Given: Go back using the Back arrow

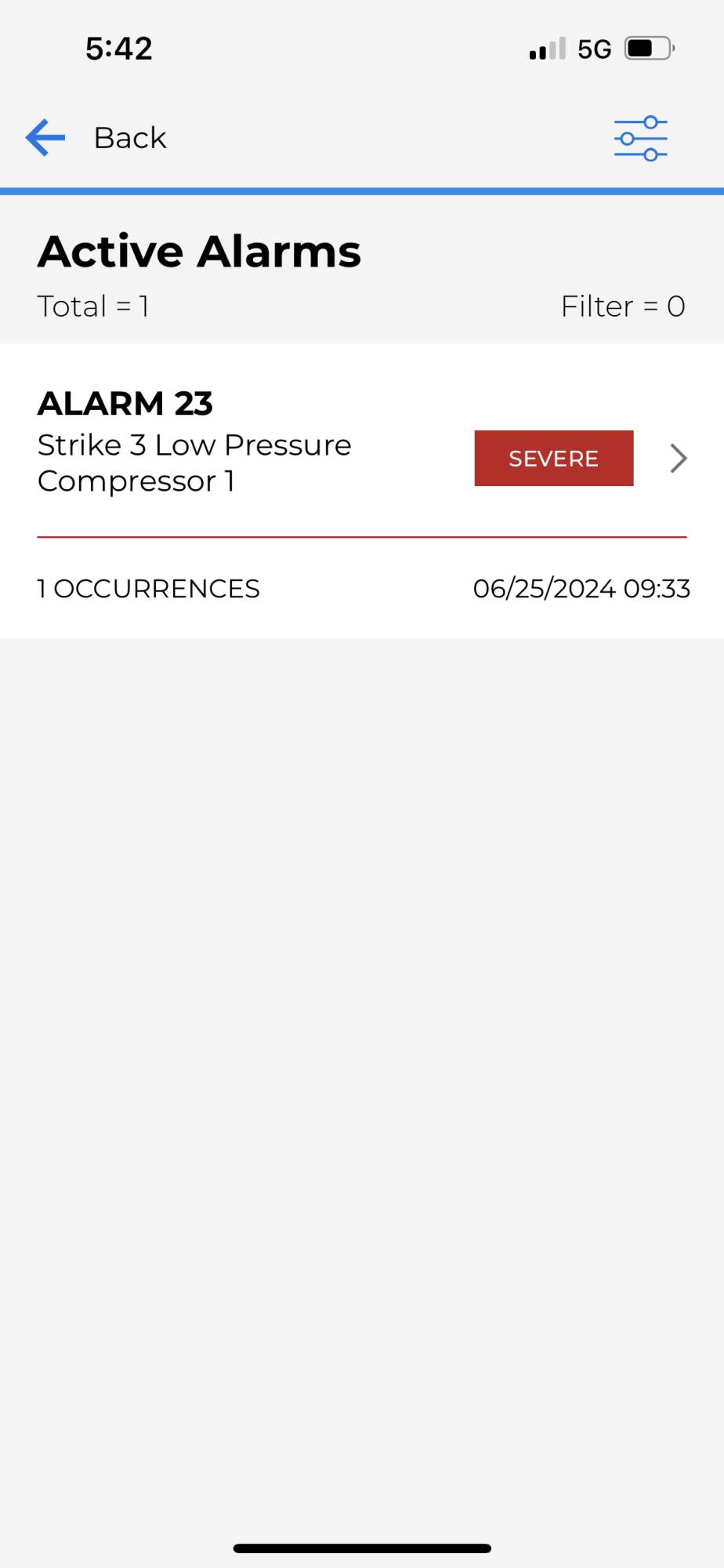Looking at the screenshot, I should coord(45,138).
